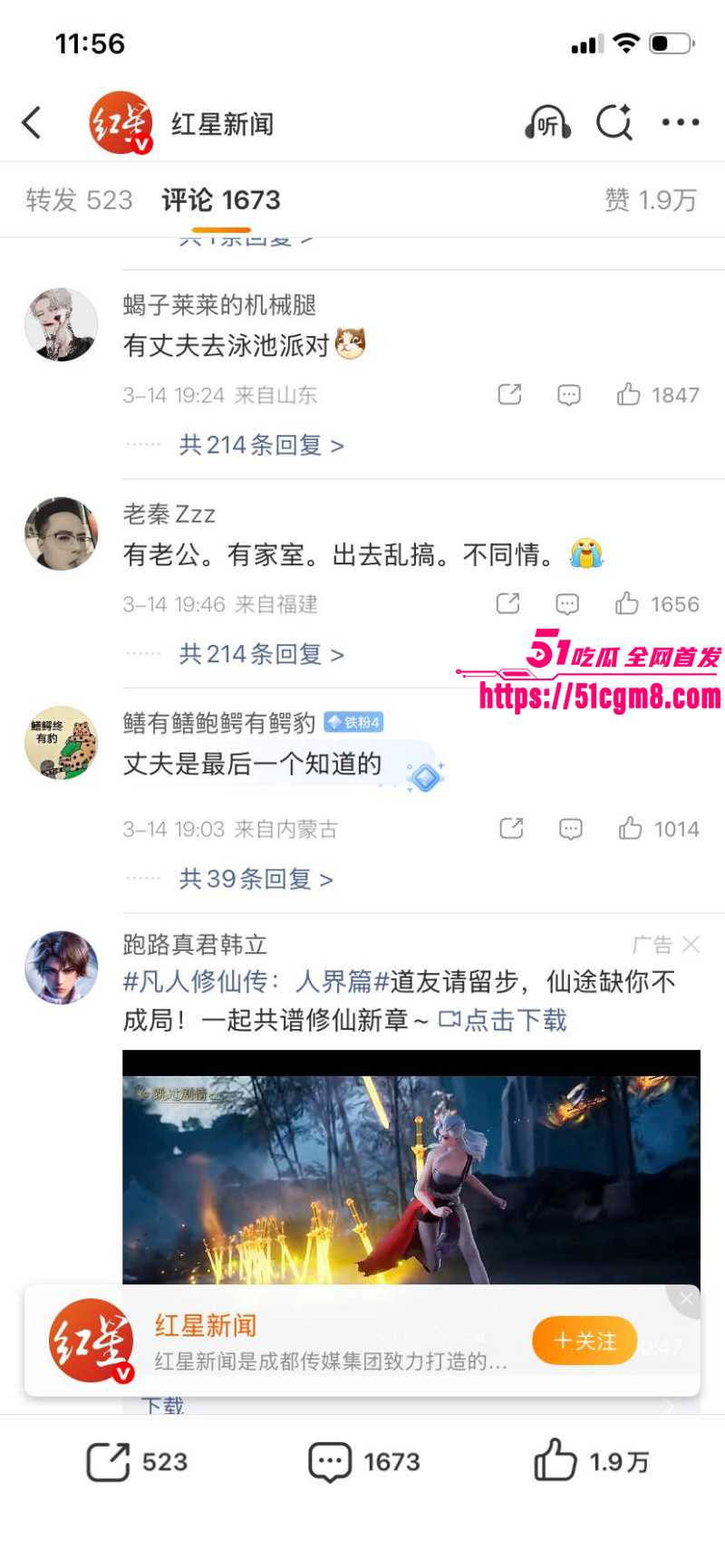Share the comment by 鳝有鳝鲍鳄有鳄豹
This screenshot has height=1568, width=725.
[511, 828]
